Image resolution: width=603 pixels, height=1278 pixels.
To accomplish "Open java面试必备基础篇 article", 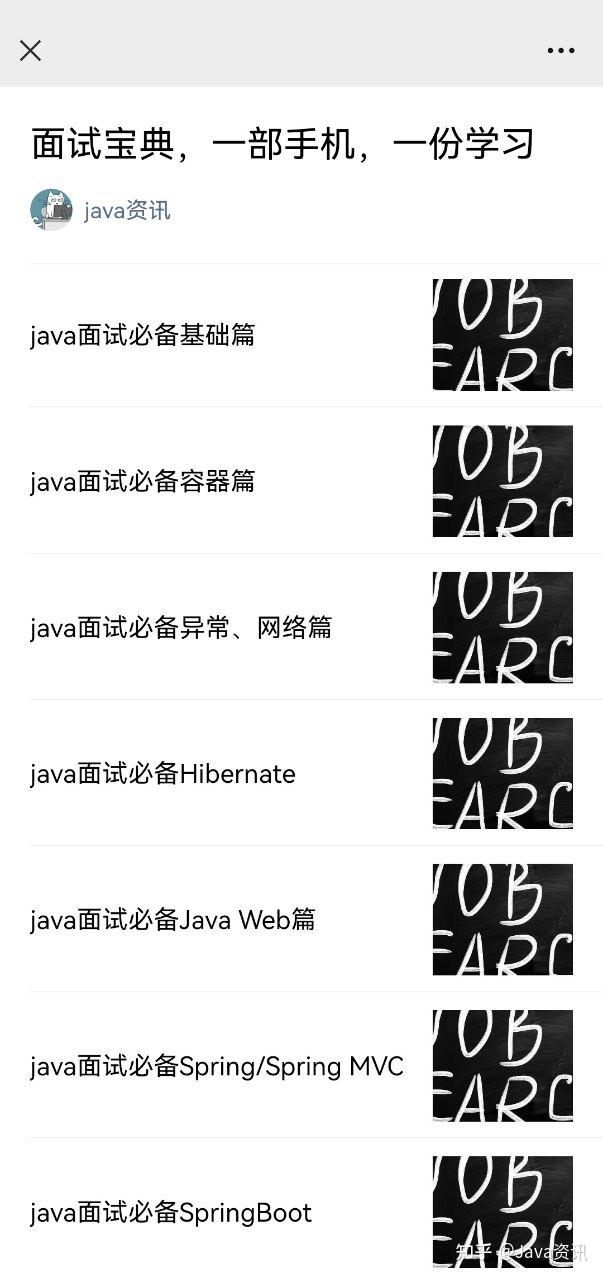I will (x=301, y=335).
